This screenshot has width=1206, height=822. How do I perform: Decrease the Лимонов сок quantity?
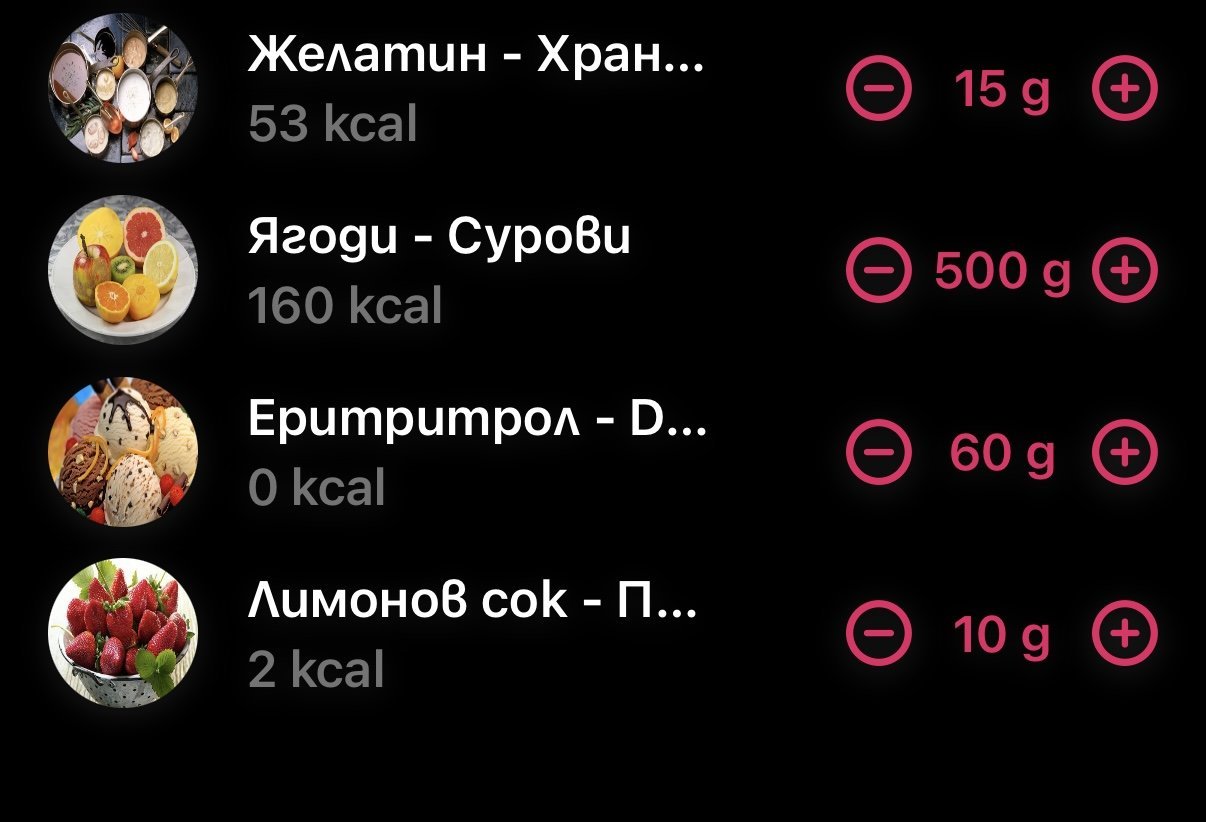click(880, 634)
